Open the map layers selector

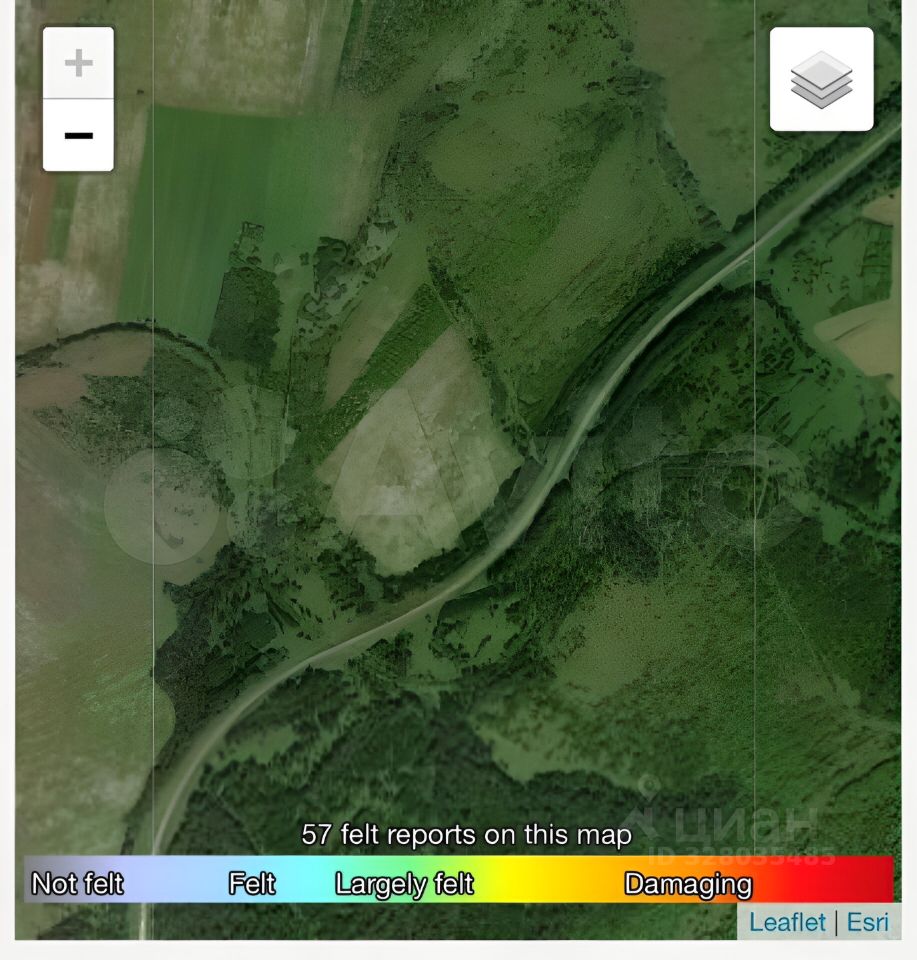821,79
